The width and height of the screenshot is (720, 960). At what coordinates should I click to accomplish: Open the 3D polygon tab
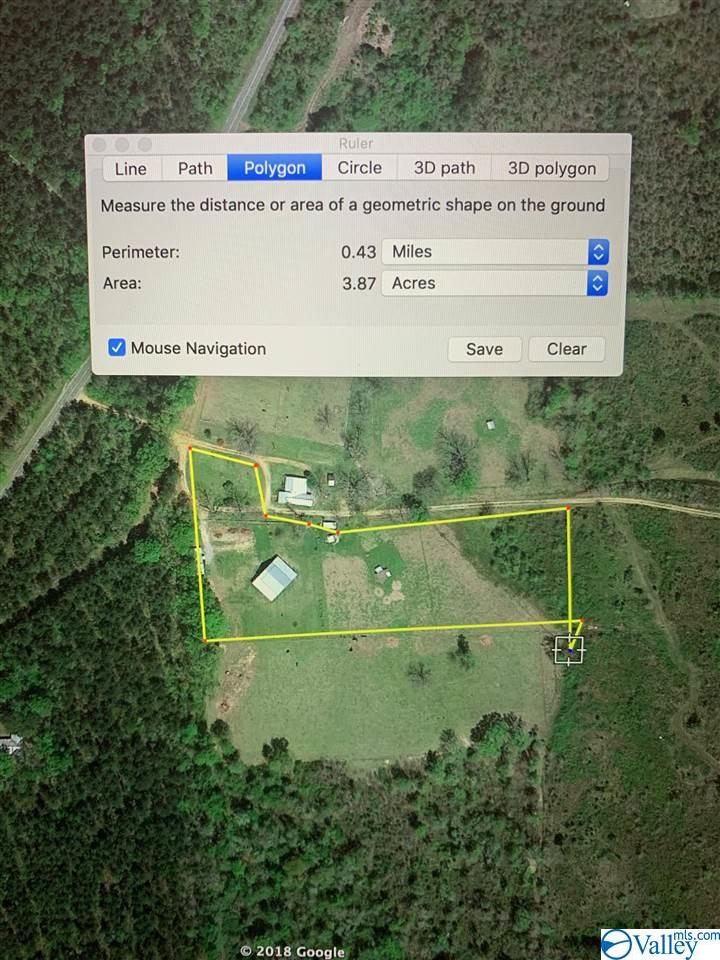click(x=551, y=168)
